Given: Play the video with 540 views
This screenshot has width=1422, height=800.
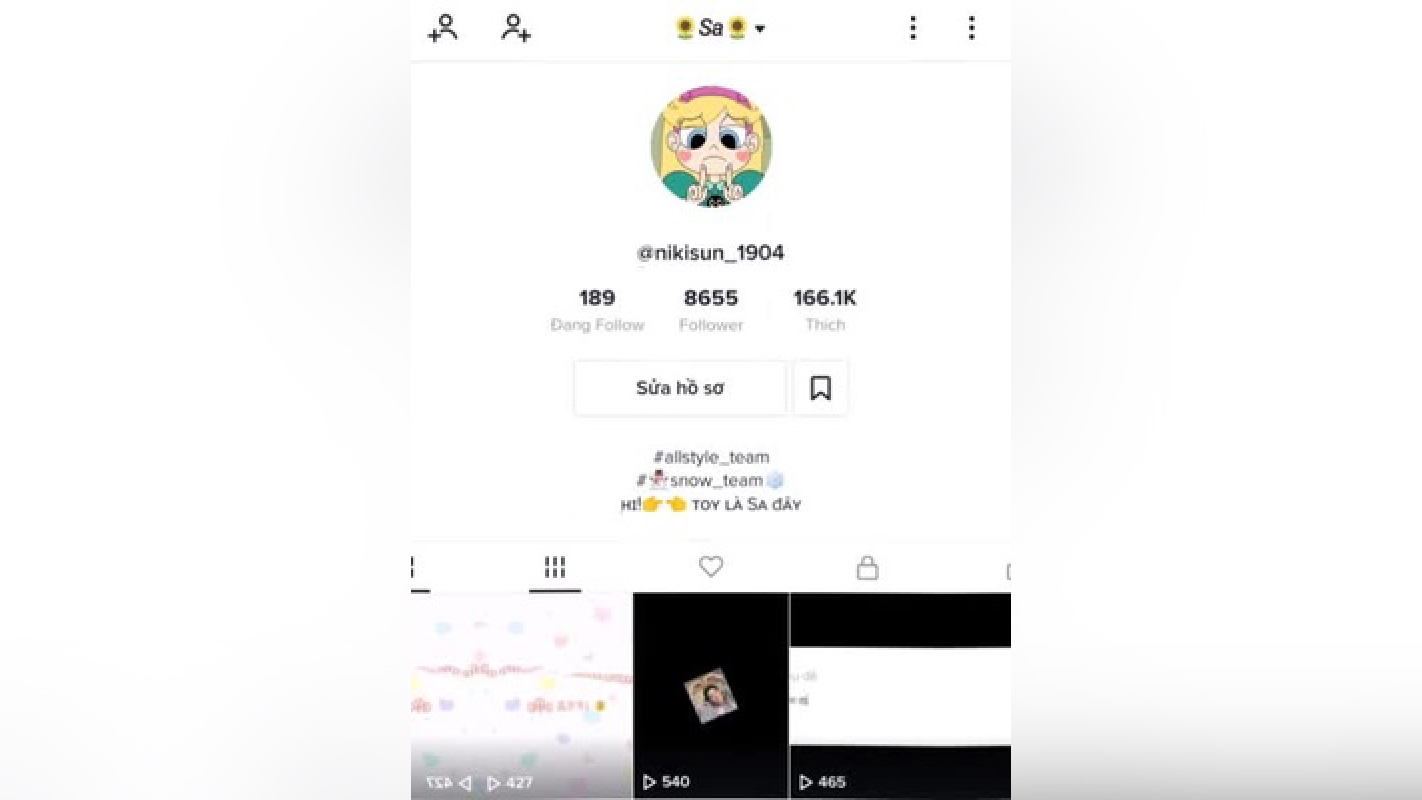Looking at the screenshot, I should 711,695.
